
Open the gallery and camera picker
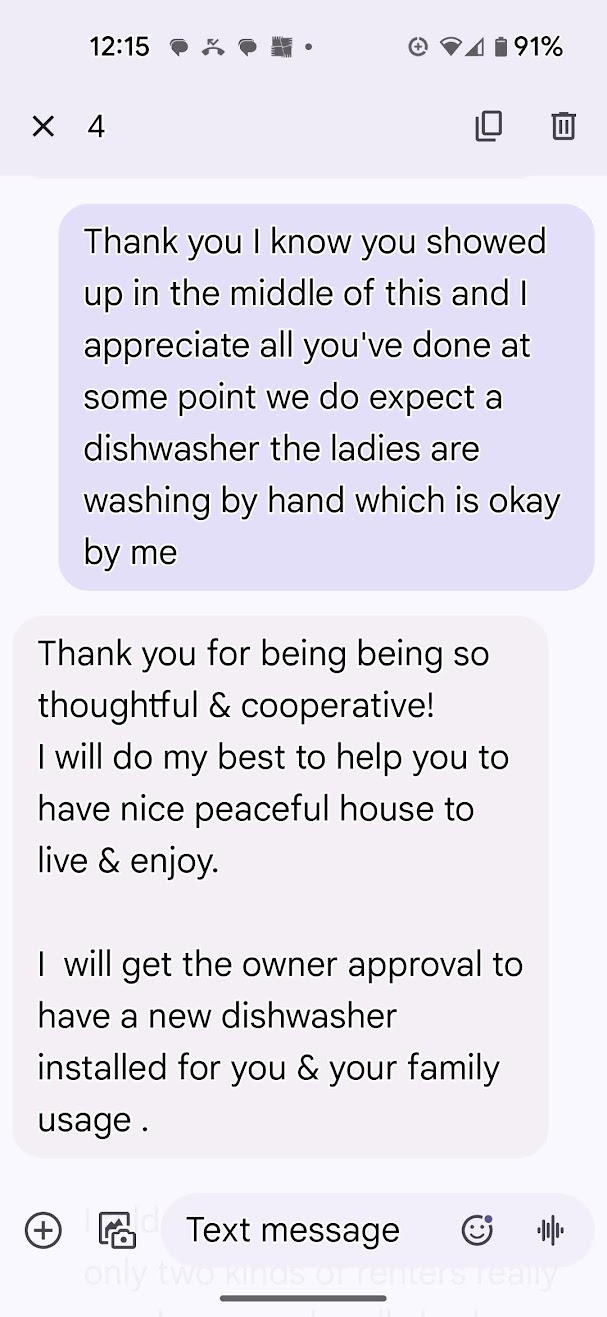coord(117,1230)
